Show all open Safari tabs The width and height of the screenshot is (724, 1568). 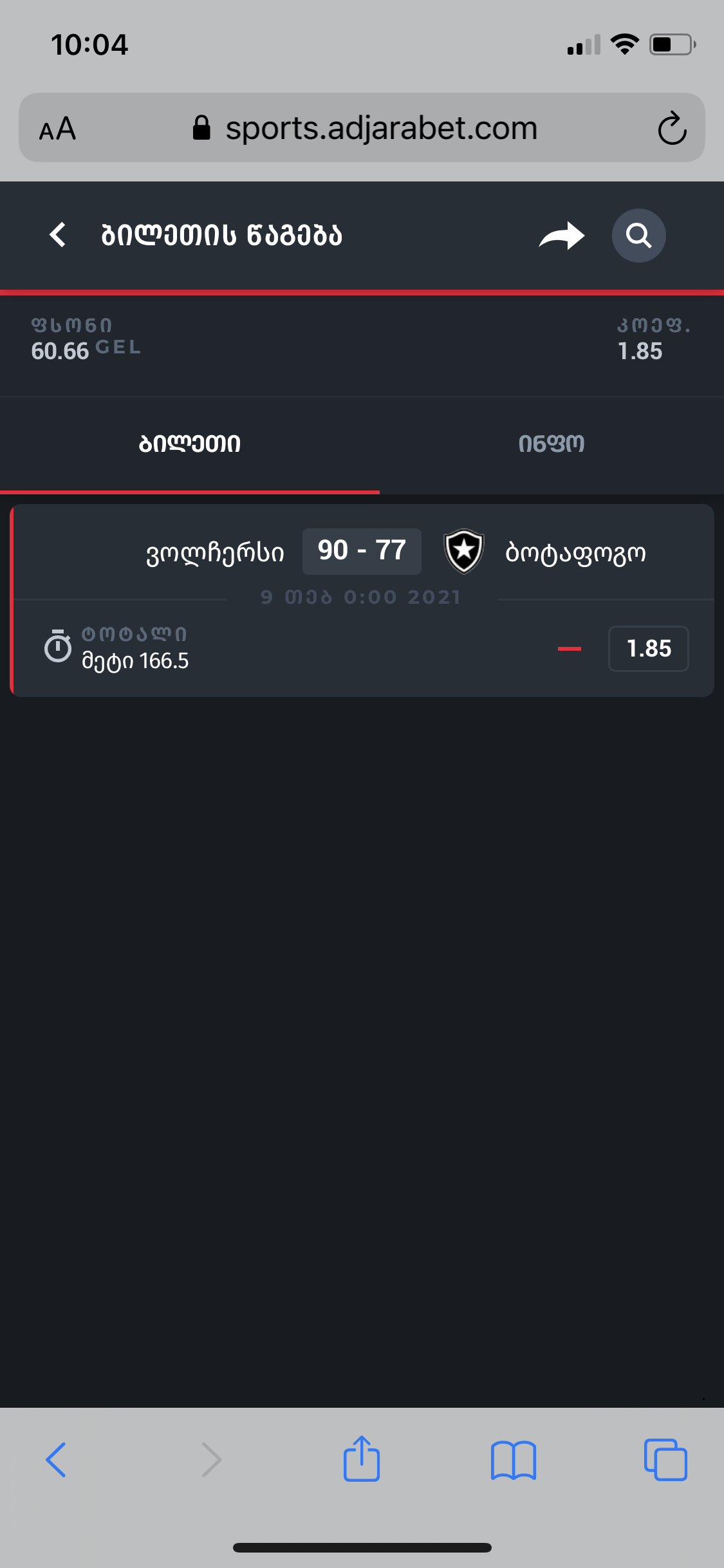pos(665,1459)
